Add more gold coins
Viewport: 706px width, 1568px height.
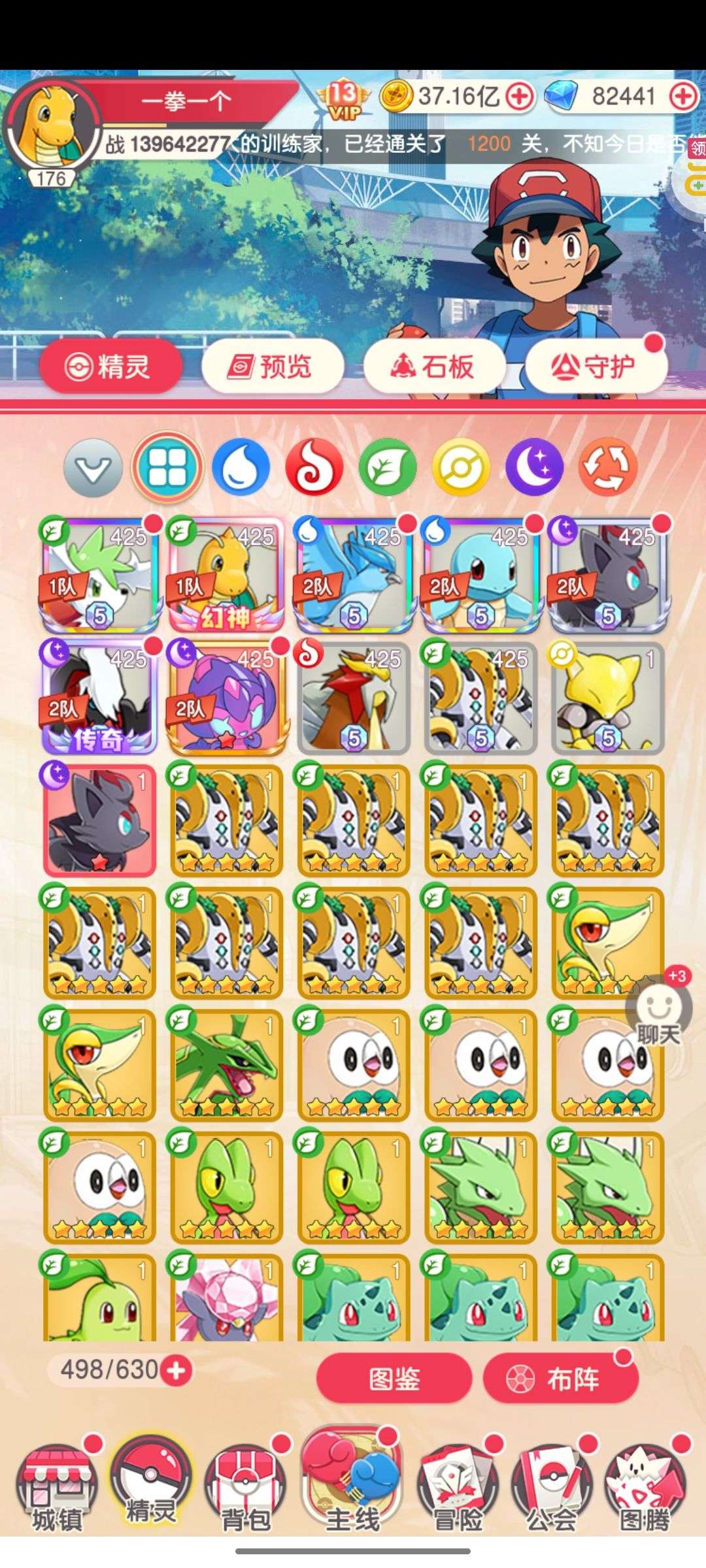click(x=520, y=97)
